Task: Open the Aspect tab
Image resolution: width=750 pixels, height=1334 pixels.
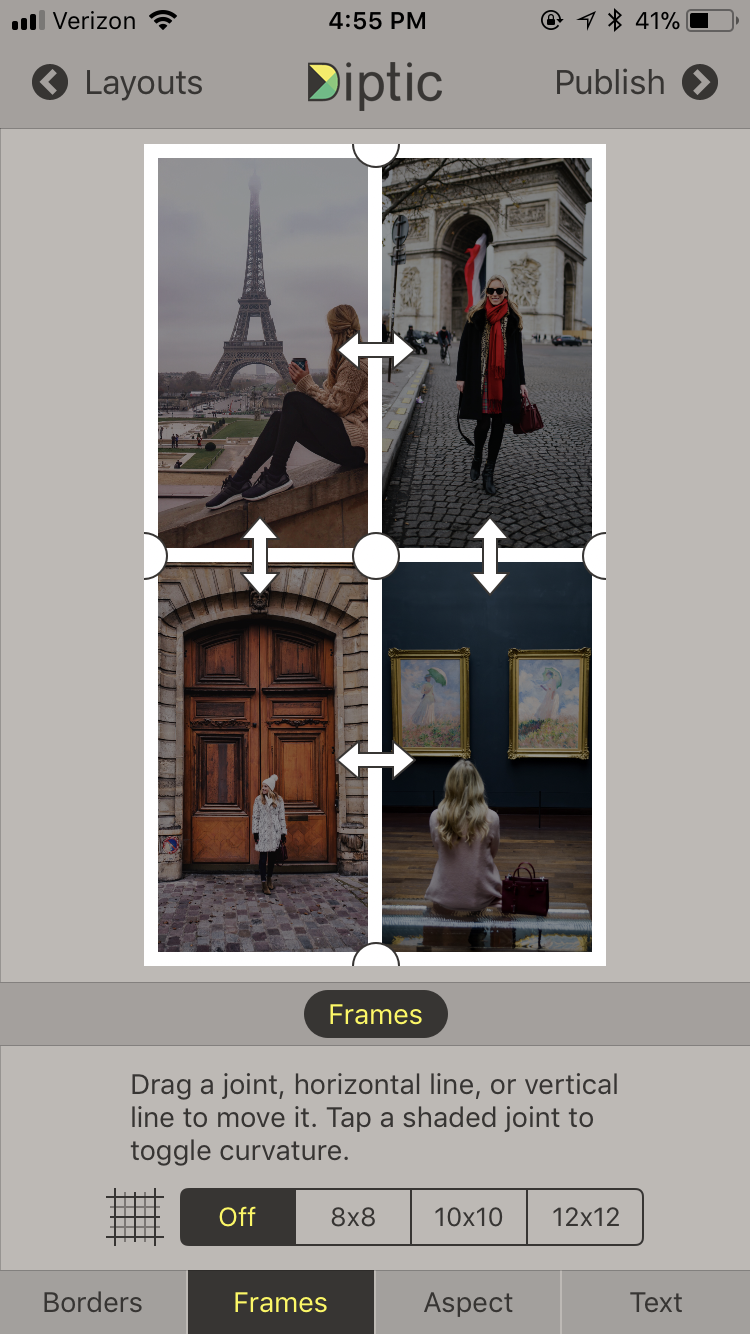Action: pyautogui.click(x=468, y=1302)
